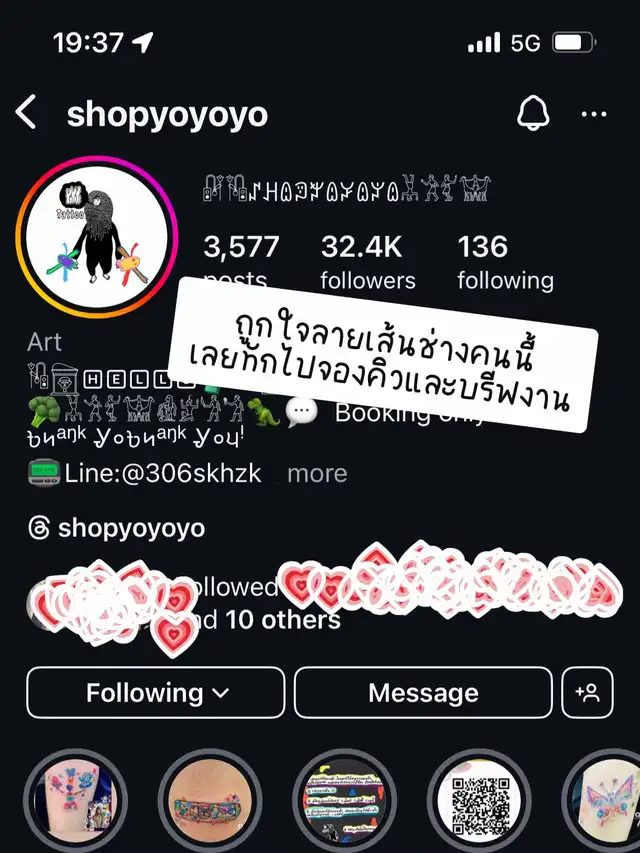The image size is (640, 853).
Task: Open the three-dot overflow menu
Action: pyautogui.click(x=594, y=114)
